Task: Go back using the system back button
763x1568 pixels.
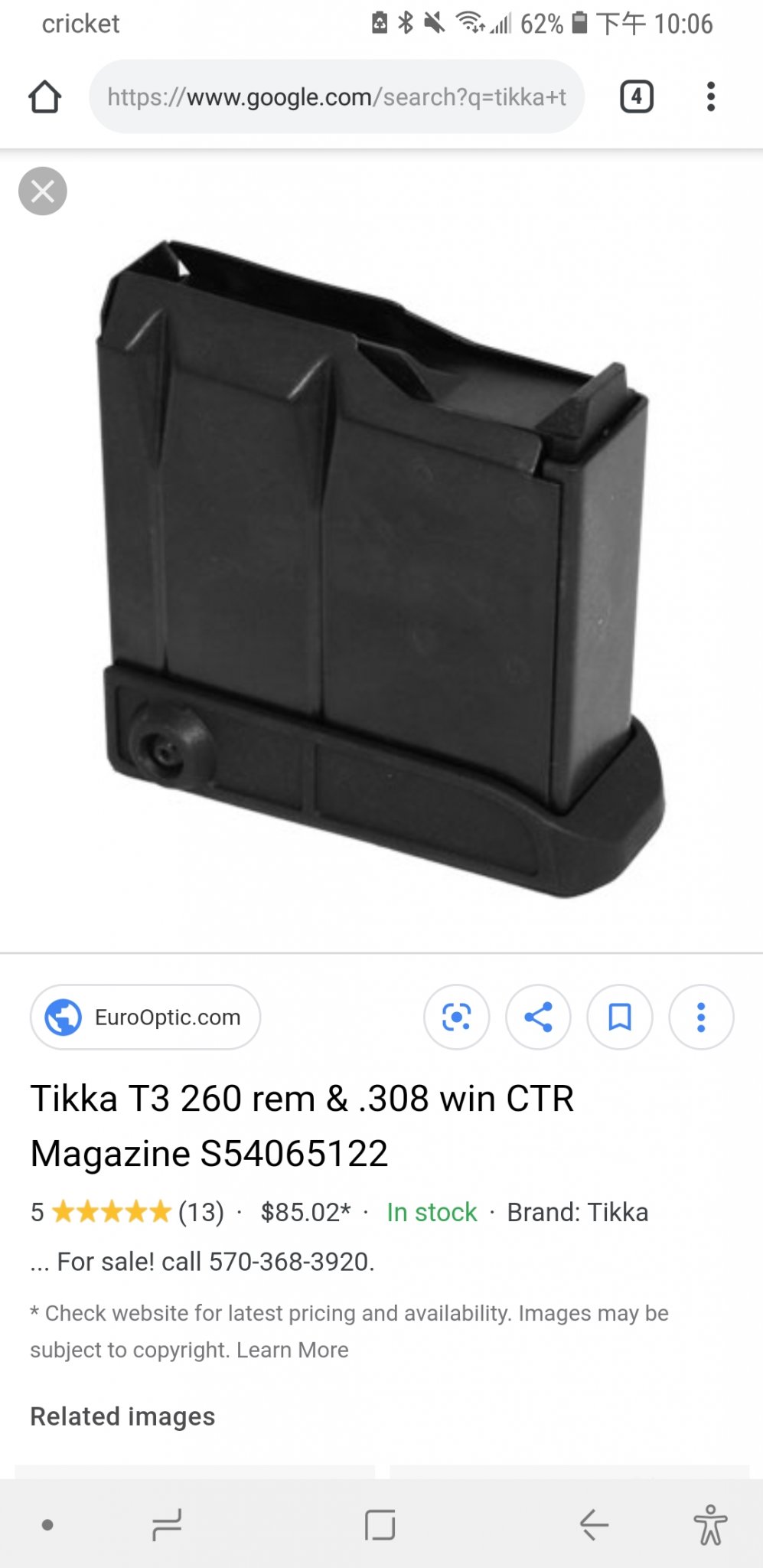Action: coord(594,1524)
